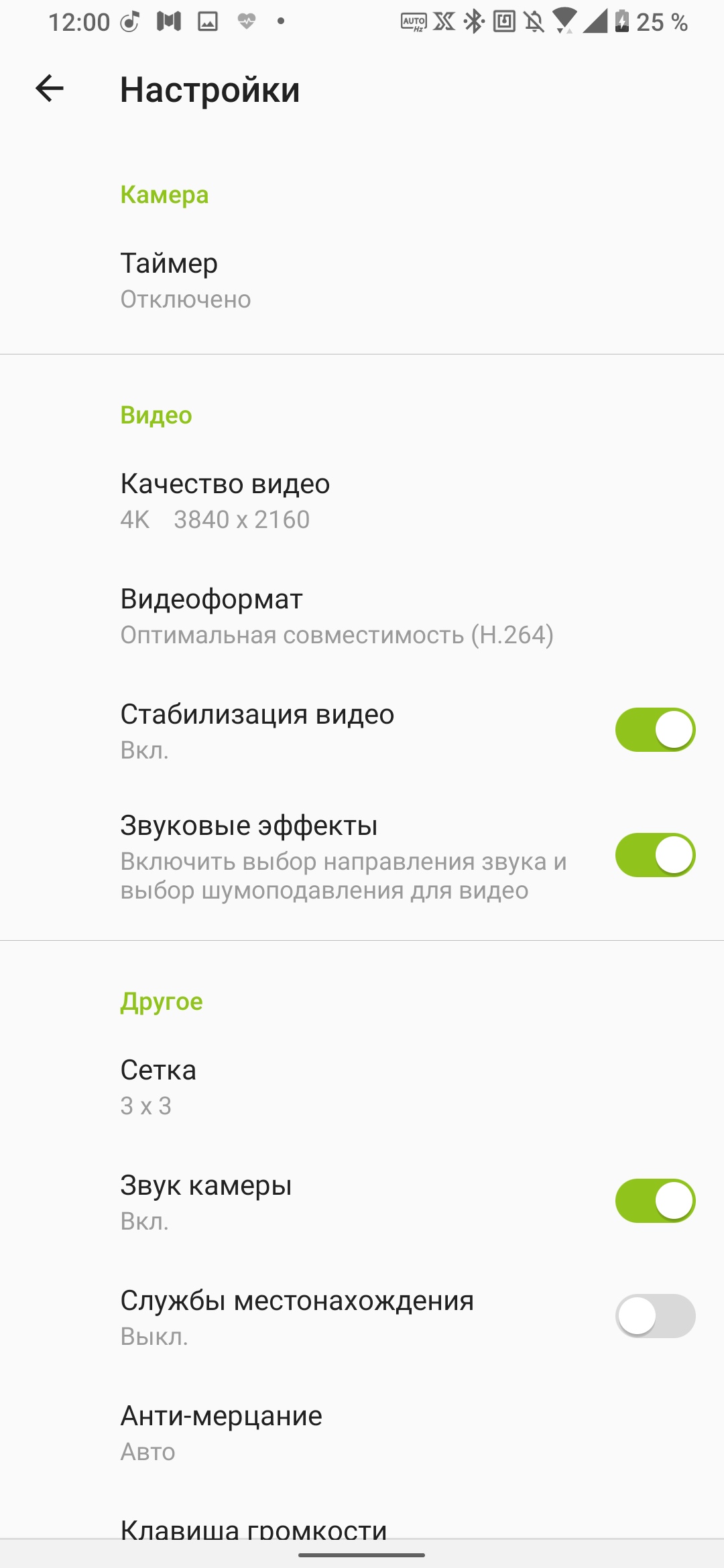The width and height of the screenshot is (724, 1568).
Task: Disable the Звуковые эффекты switch
Action: click(x=655, y=855)
